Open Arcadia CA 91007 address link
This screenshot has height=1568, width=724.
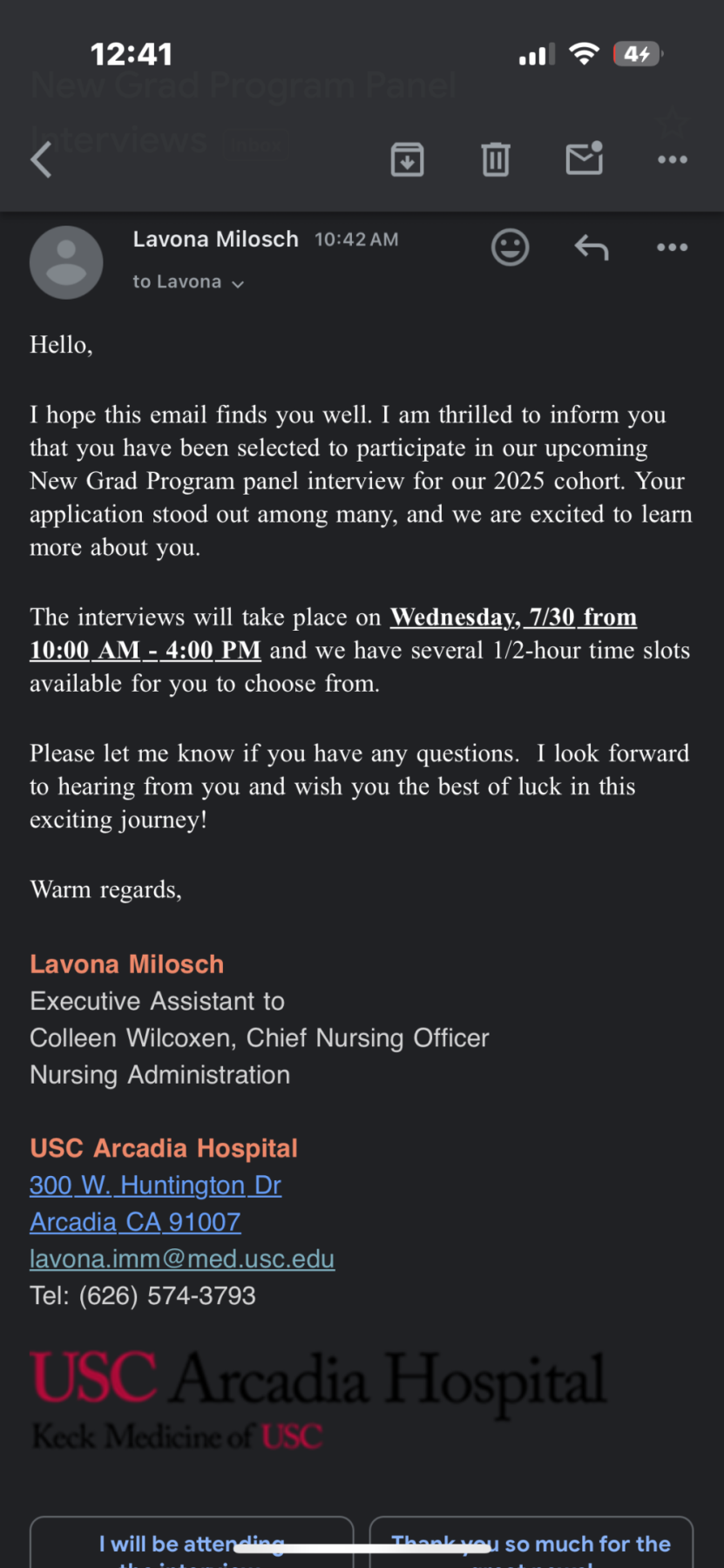tap(135, 1222)
